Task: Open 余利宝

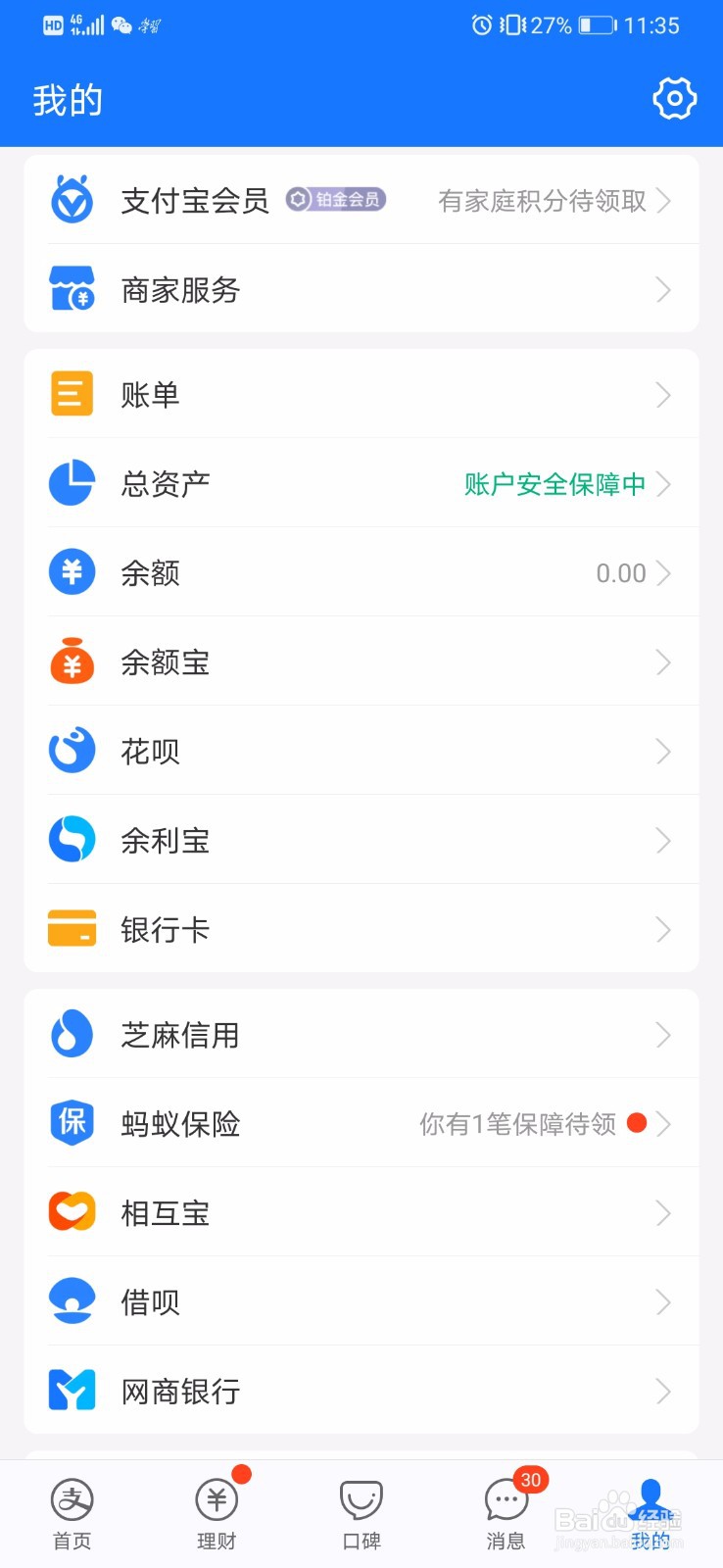Action: (x=361, y=840)
